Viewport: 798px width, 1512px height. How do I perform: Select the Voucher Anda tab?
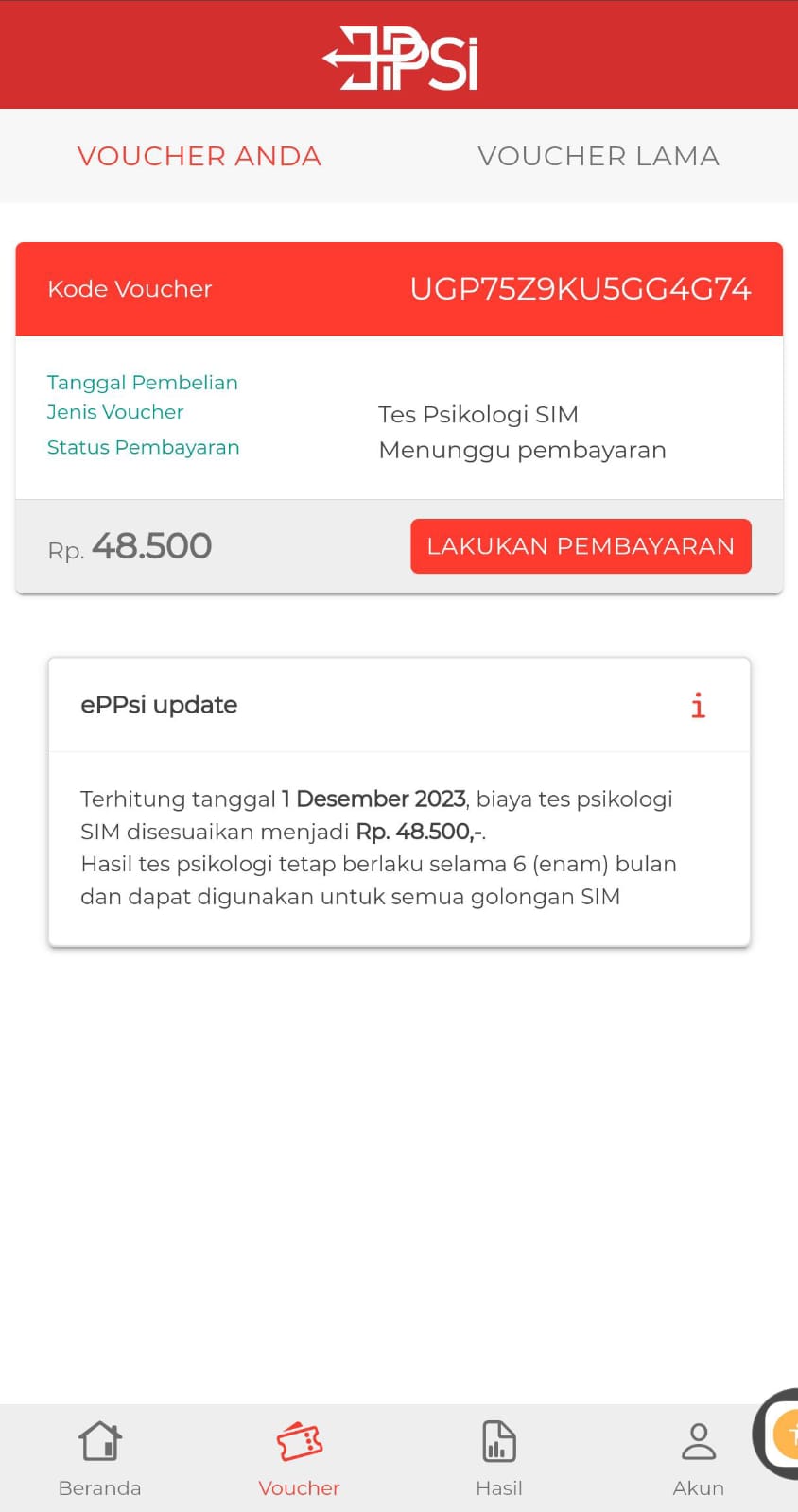tap(199, 156)
